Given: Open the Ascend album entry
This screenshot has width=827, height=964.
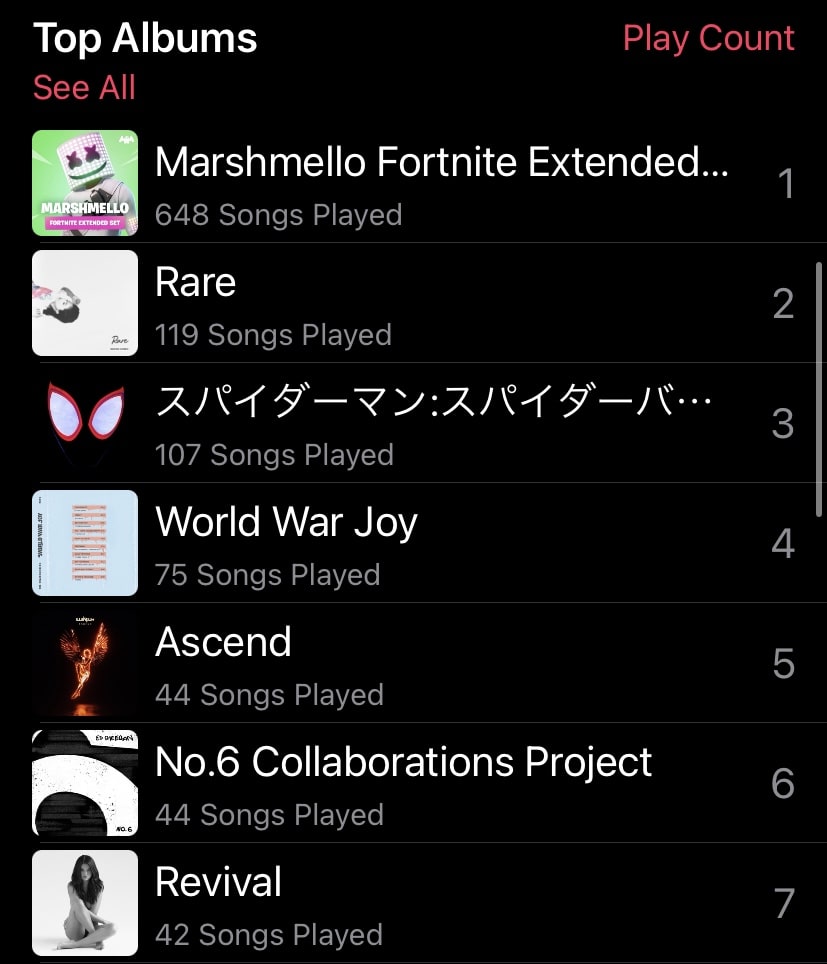Looking at the screenshot, I should pos(223,643).
